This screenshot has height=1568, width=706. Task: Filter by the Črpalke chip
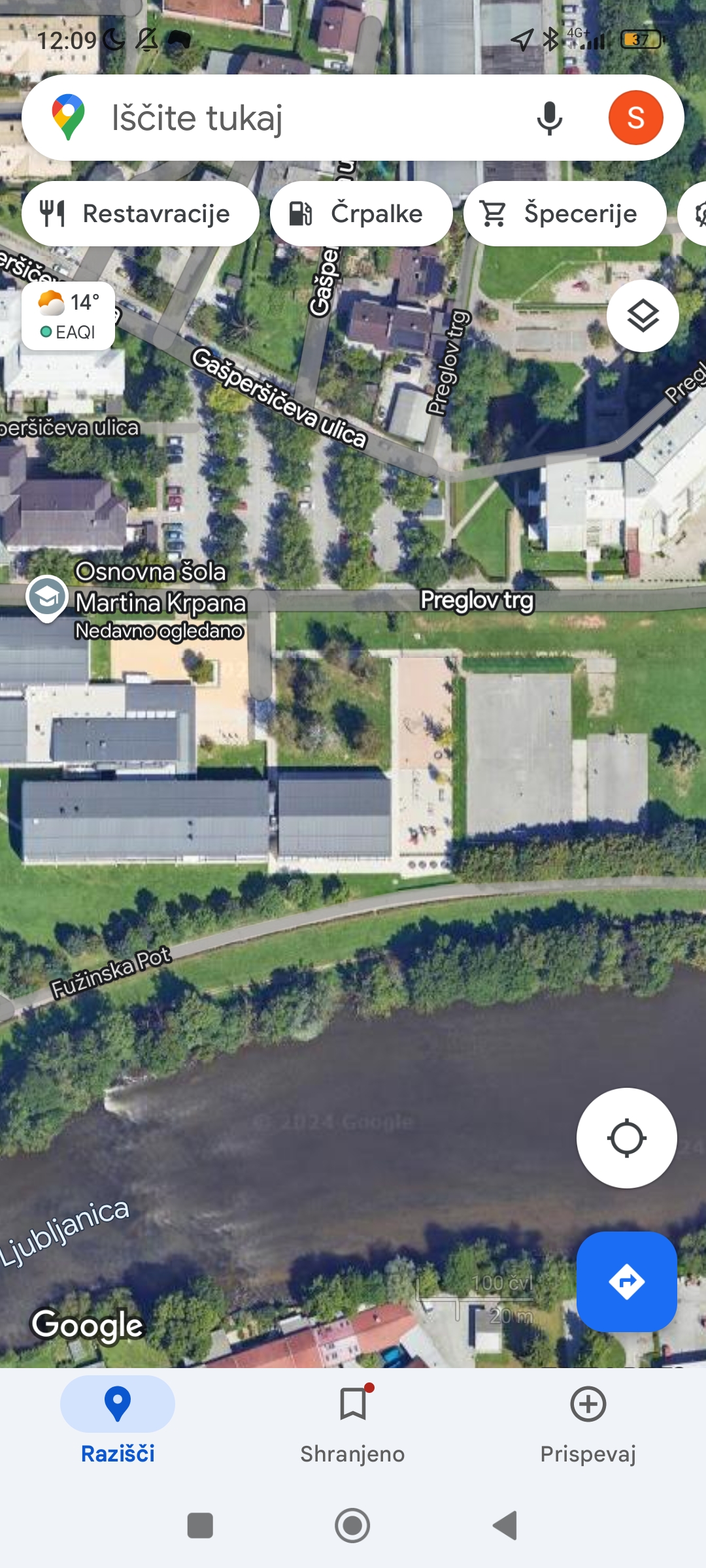361,214
